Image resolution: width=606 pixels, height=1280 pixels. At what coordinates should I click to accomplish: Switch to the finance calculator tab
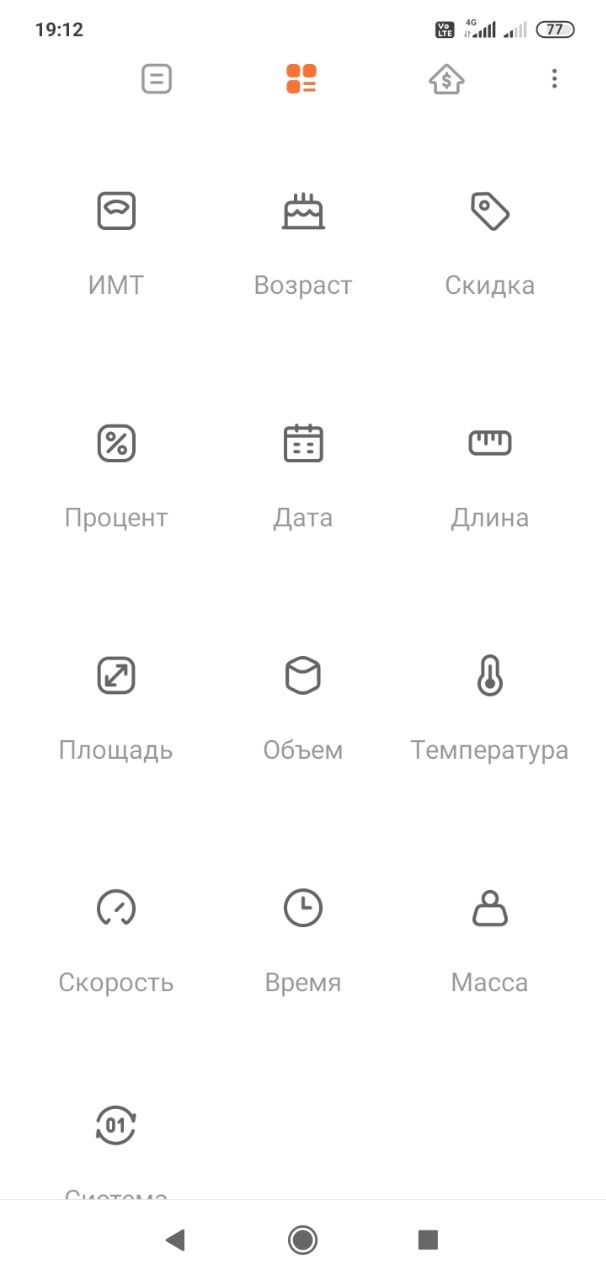click(447, 79)
